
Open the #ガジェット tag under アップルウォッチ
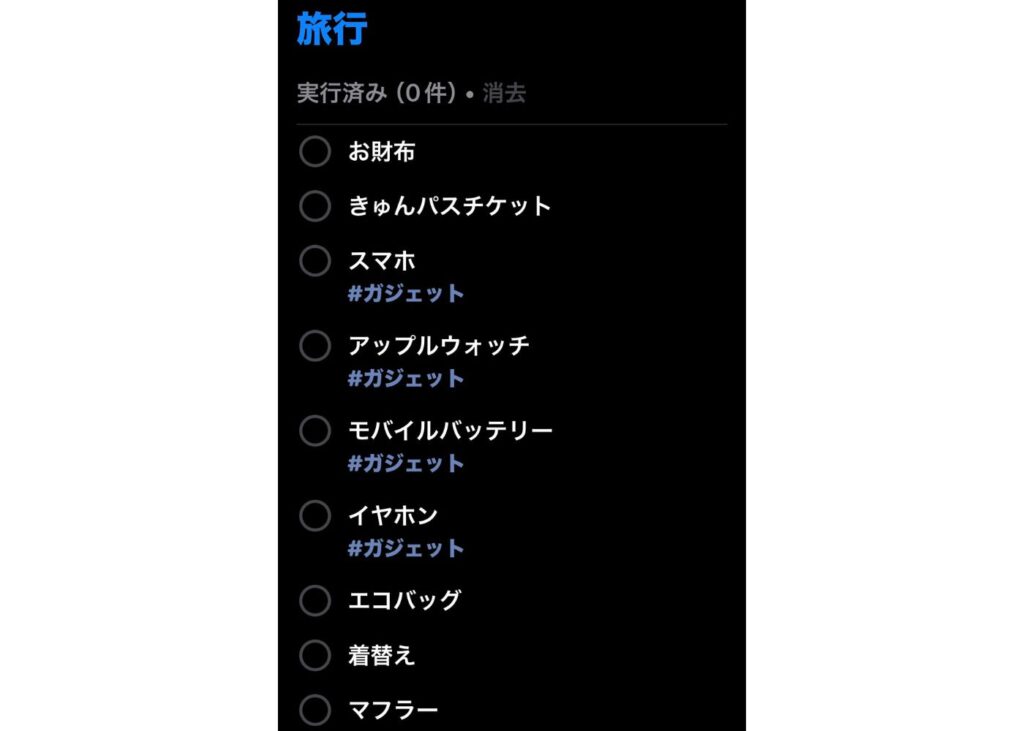point(406,379)
